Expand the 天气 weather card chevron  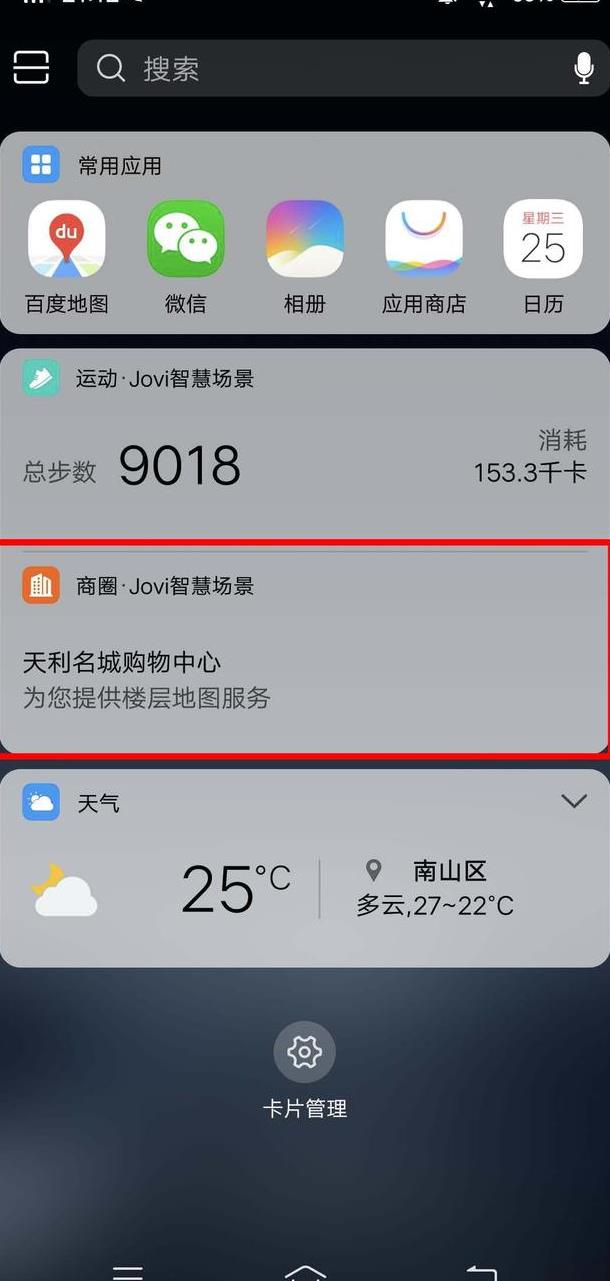(x=574, y=802)
